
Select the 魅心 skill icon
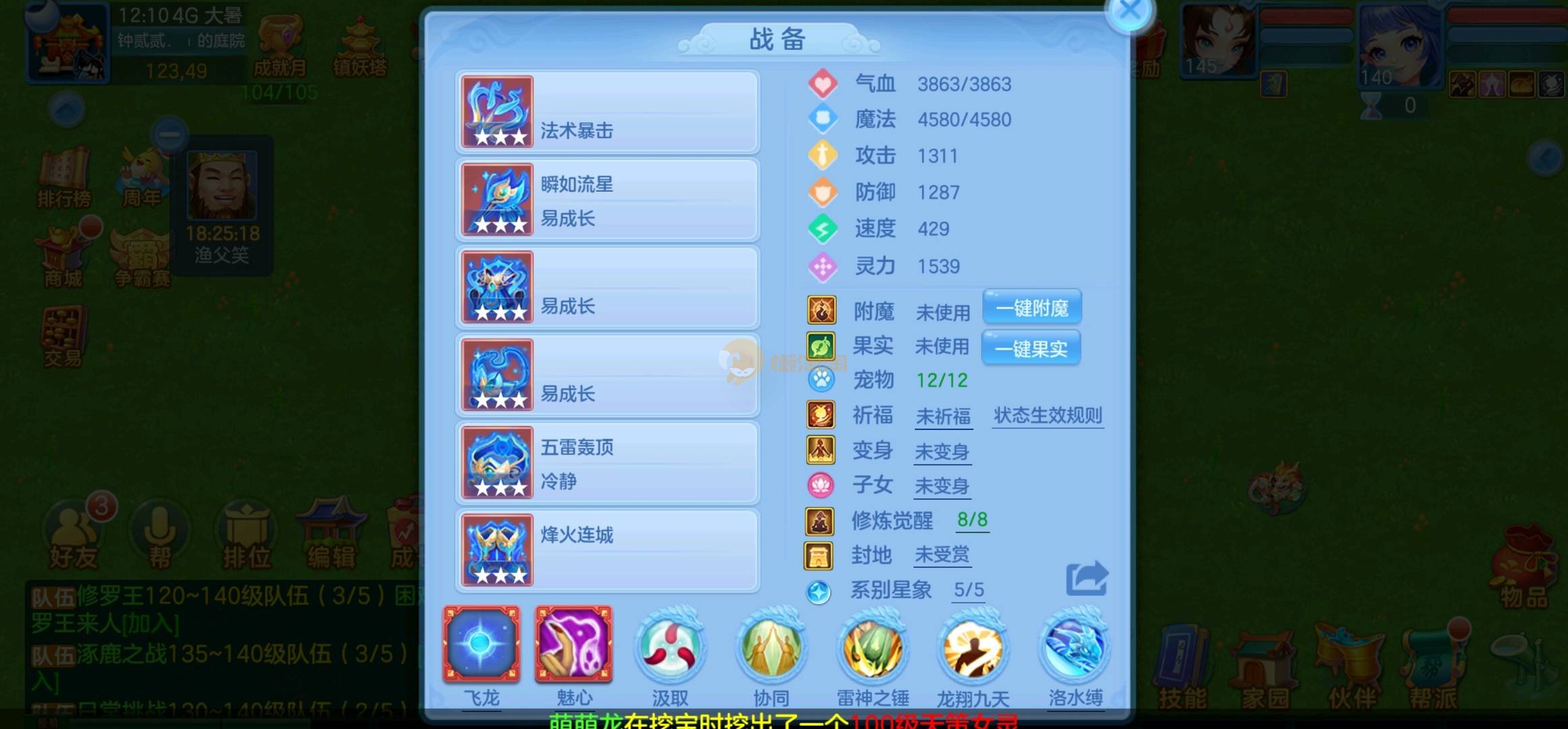pyautogui.click(x=573, y=644)
